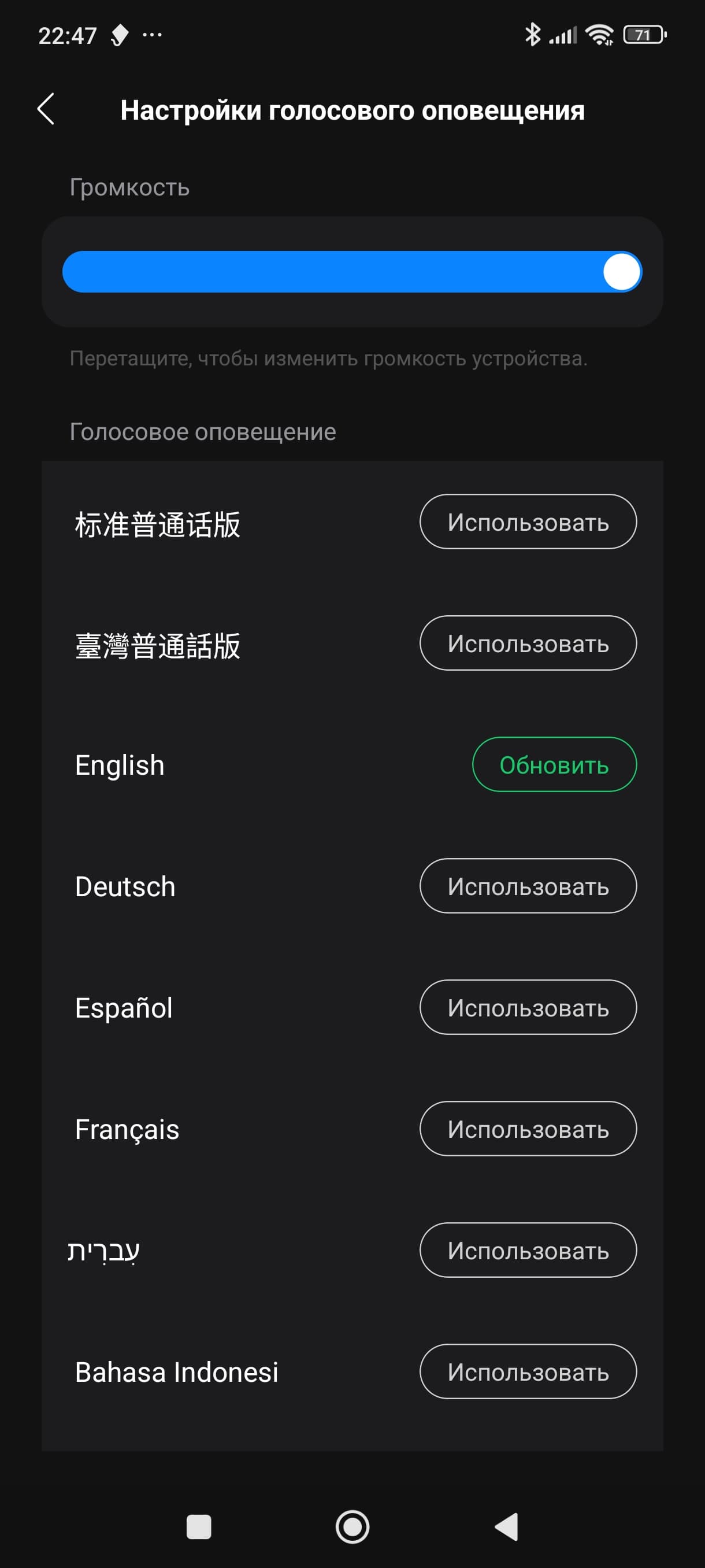705x1568 pixels.
Task: Use the עברית voice pack
Action: point(528,1250)
